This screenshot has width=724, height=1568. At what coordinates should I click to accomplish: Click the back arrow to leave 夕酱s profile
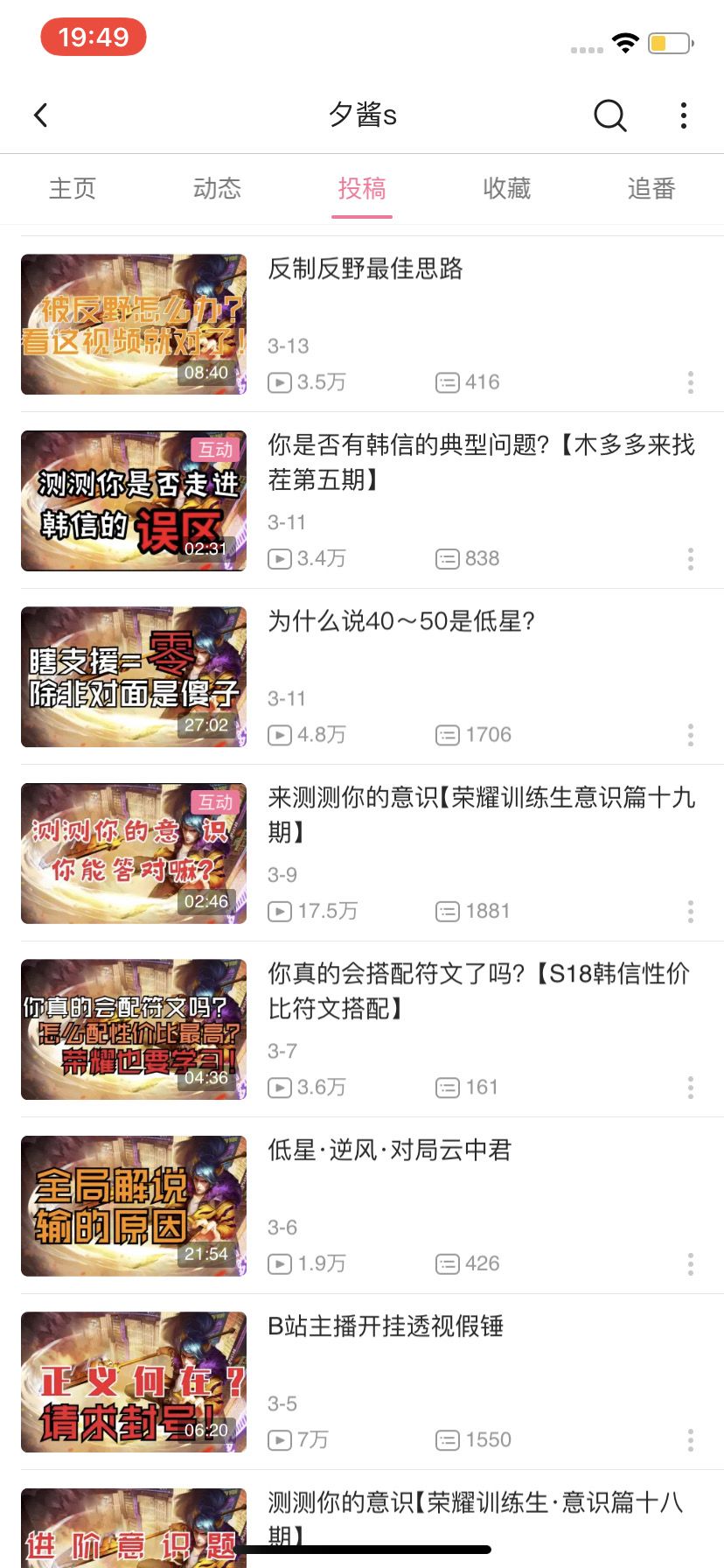(x=40, y=115)
